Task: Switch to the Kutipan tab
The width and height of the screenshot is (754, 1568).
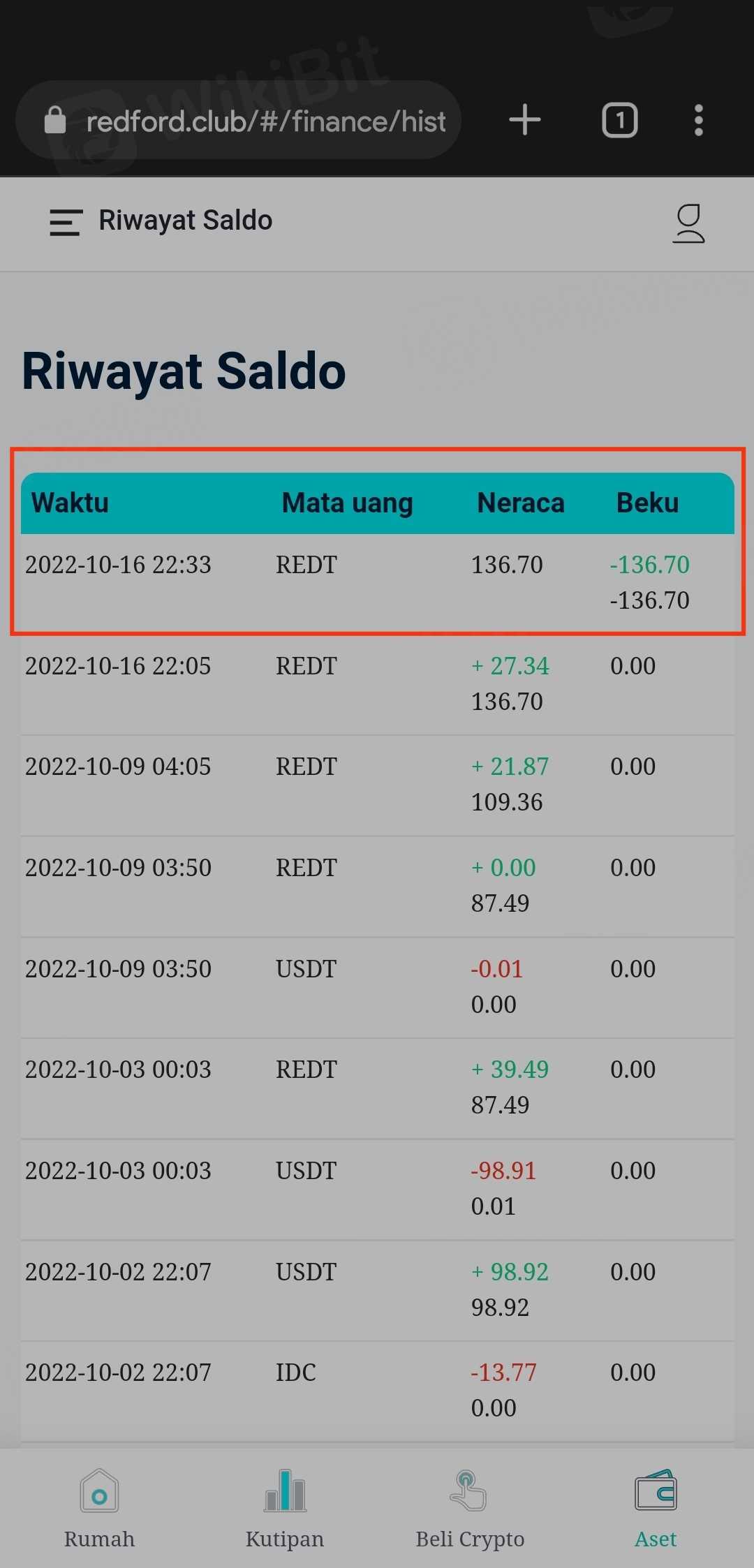Action: pos(285,1508)
